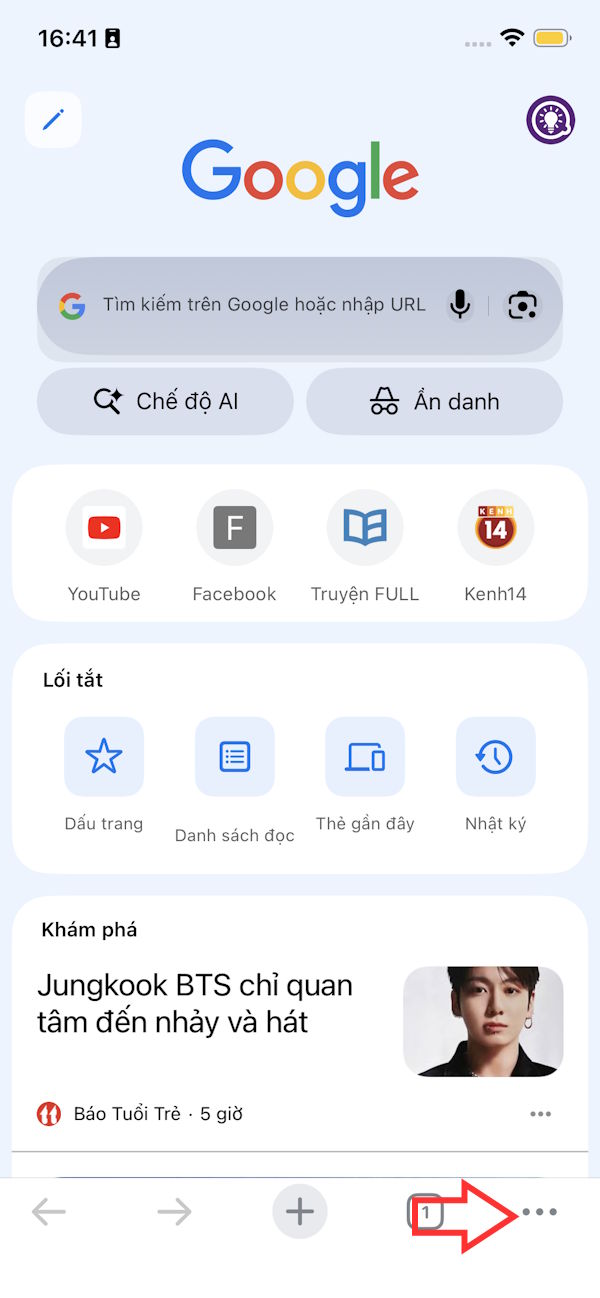View Thẻ gần đây recent tabs
This screenshot has height=1298, width=600.
point(365,757)
